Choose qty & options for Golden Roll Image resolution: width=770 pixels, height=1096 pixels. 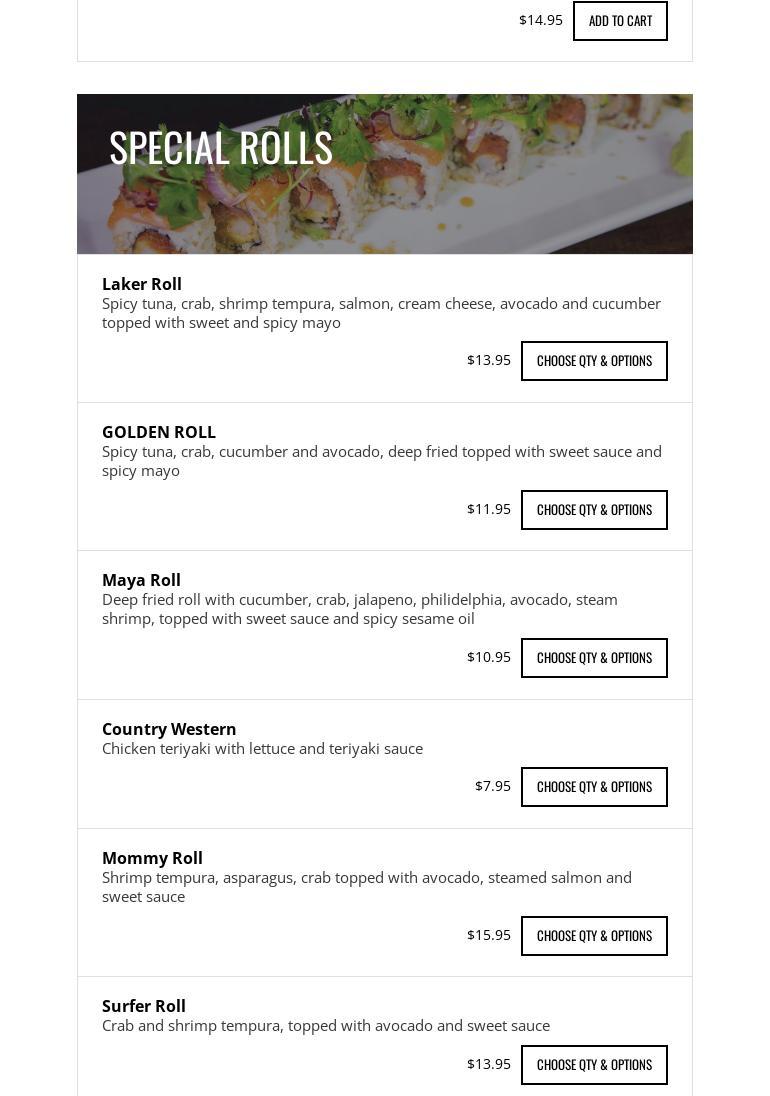(x=594, y=510)
